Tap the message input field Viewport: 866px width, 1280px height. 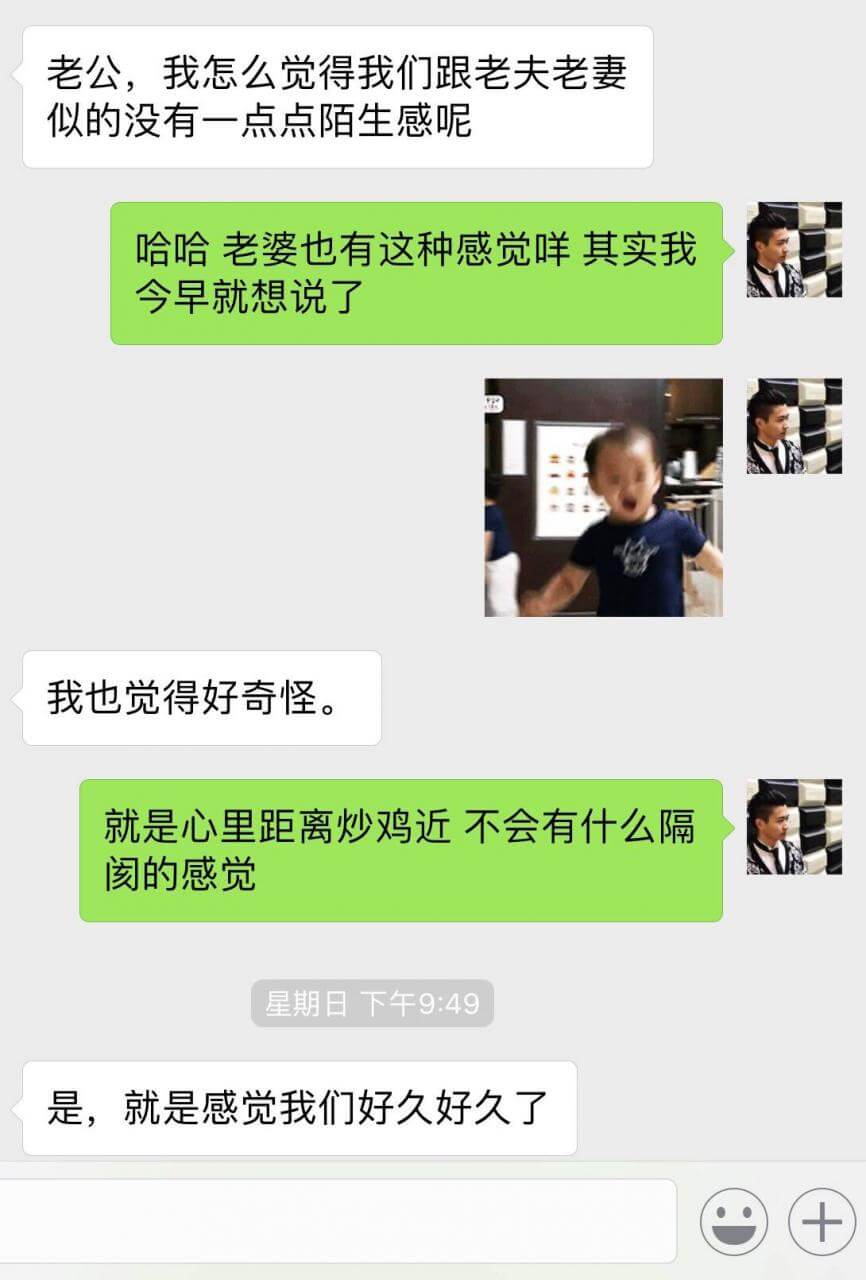click(x=336, y=1221)
